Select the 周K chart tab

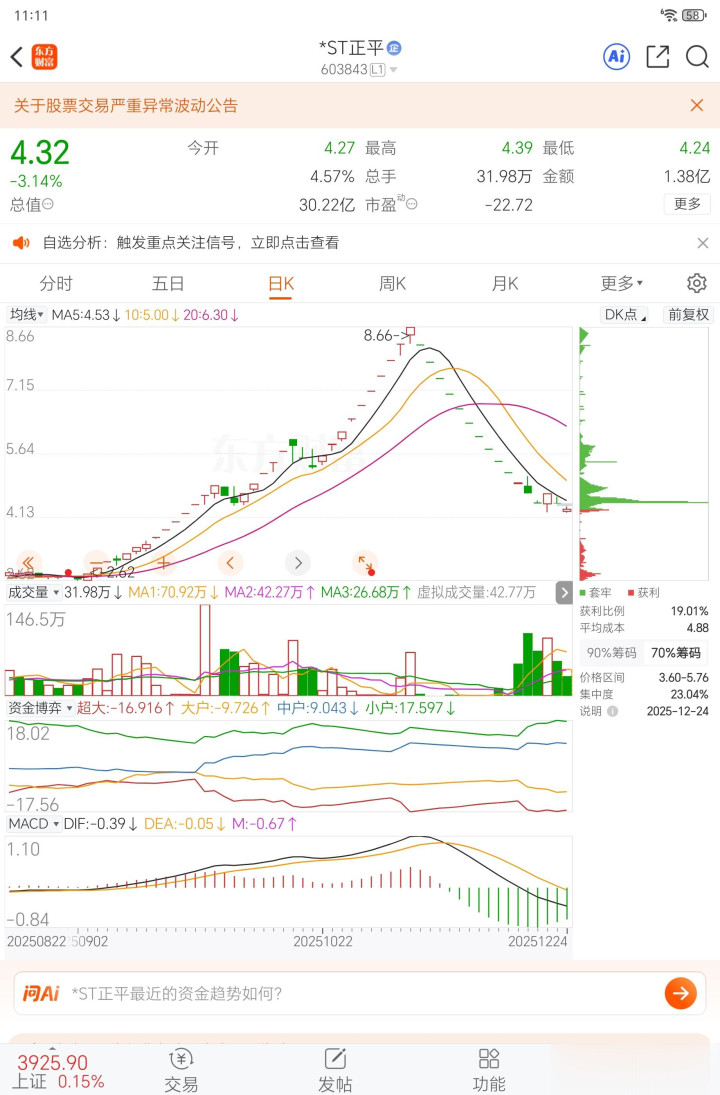click(393, 283)
